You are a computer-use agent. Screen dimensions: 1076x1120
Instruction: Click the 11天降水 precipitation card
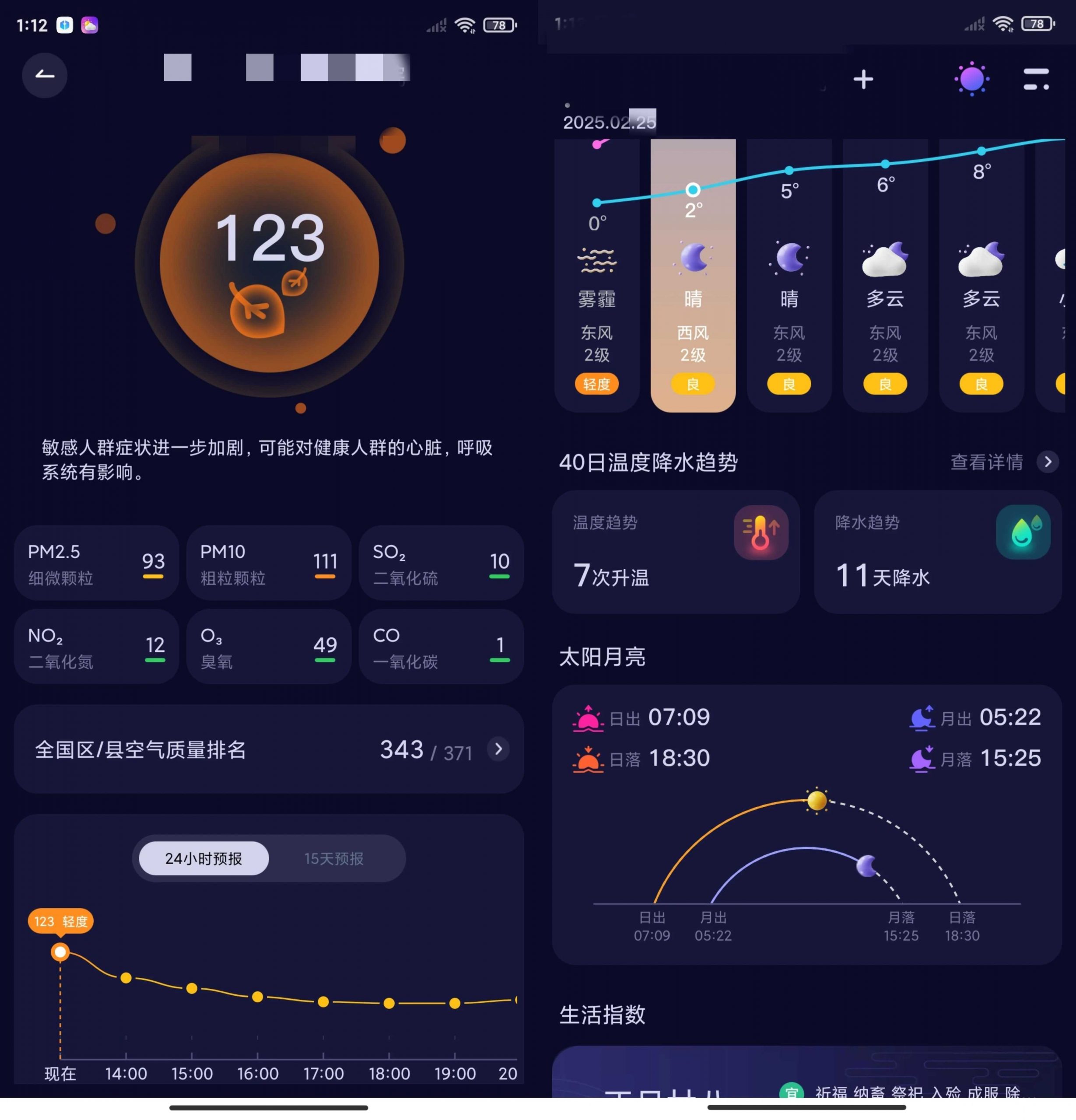938,551
